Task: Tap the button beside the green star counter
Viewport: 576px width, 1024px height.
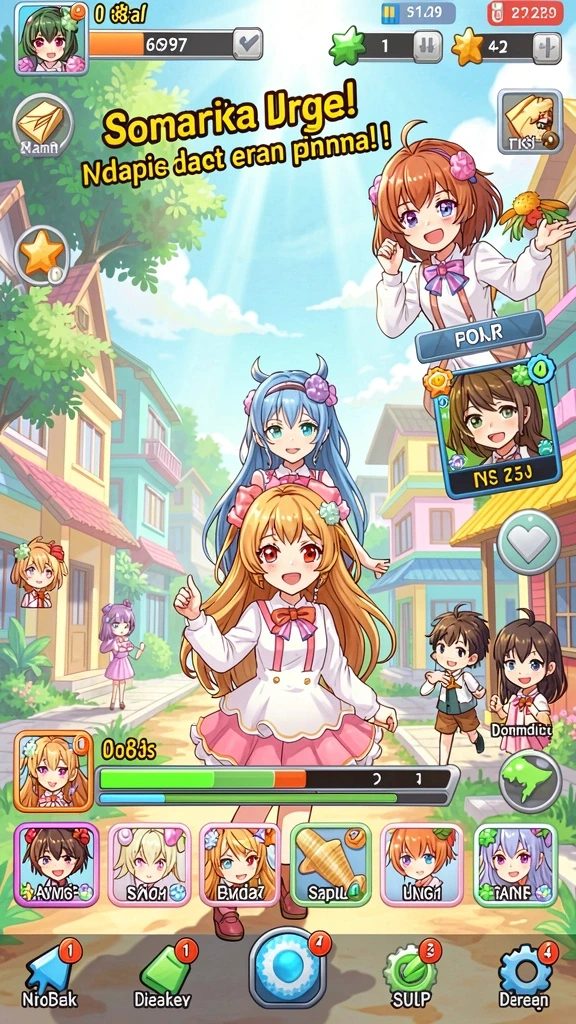Action: point(427,47)
